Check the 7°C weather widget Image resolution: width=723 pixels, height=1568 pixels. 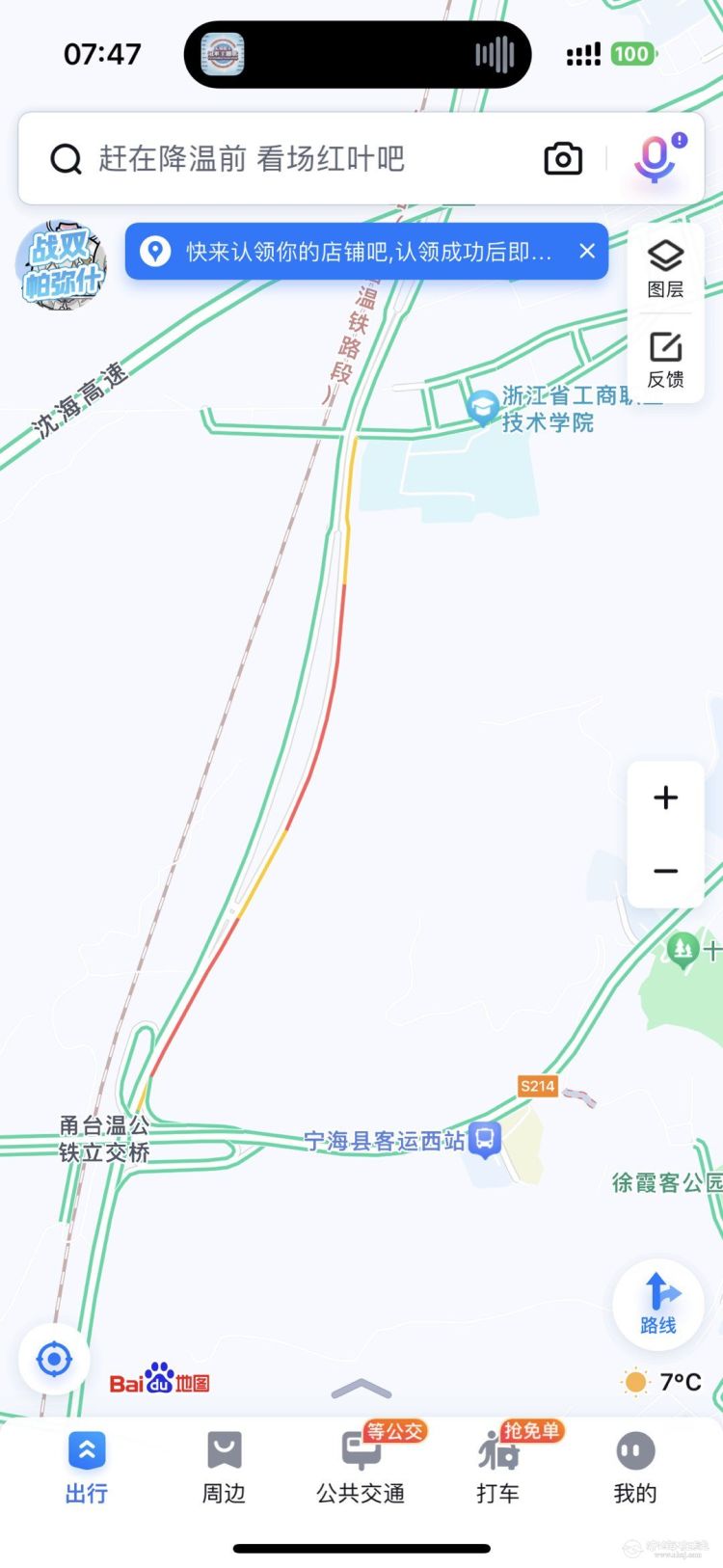pos(661,1382)
